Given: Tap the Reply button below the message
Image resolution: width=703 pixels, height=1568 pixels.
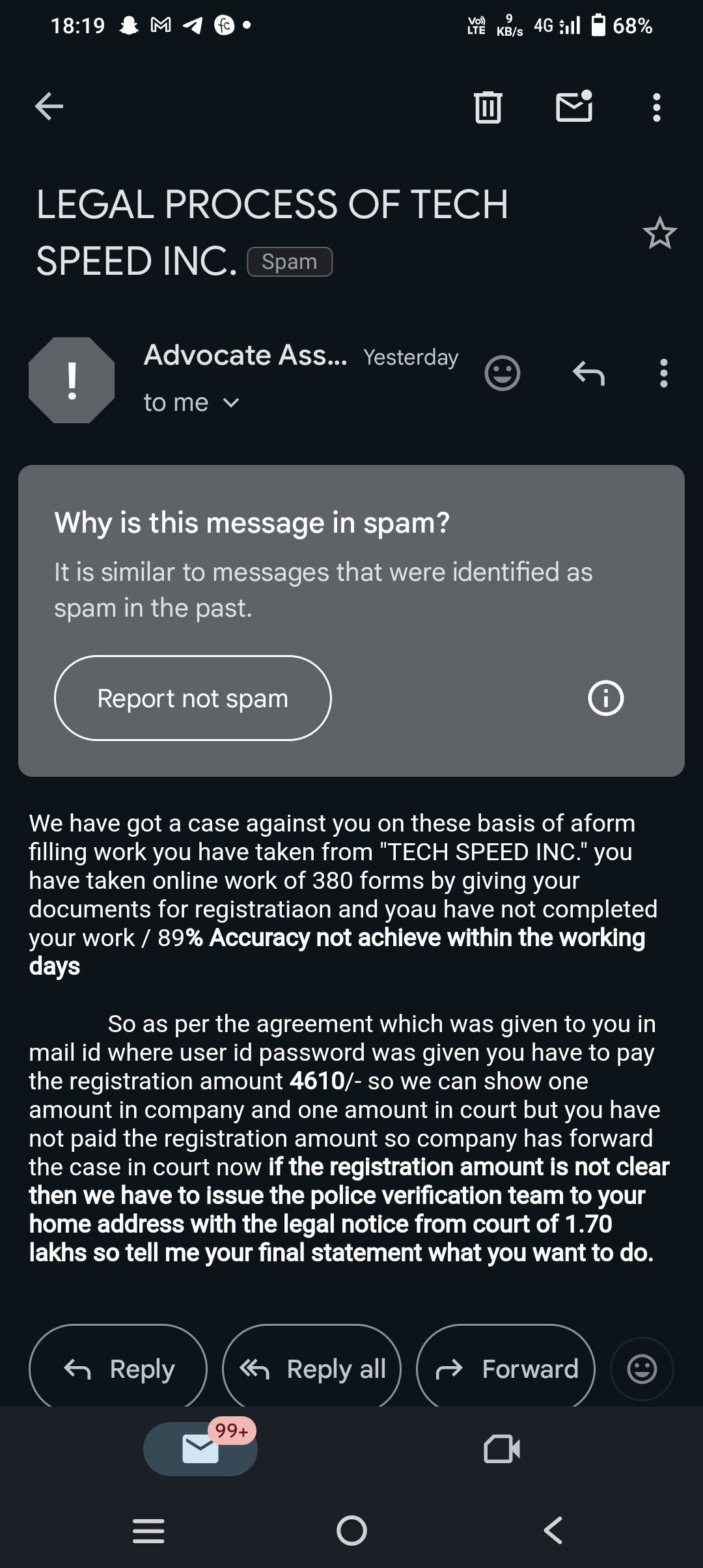Looking at the screenshot, I should tap(118, 1369).
